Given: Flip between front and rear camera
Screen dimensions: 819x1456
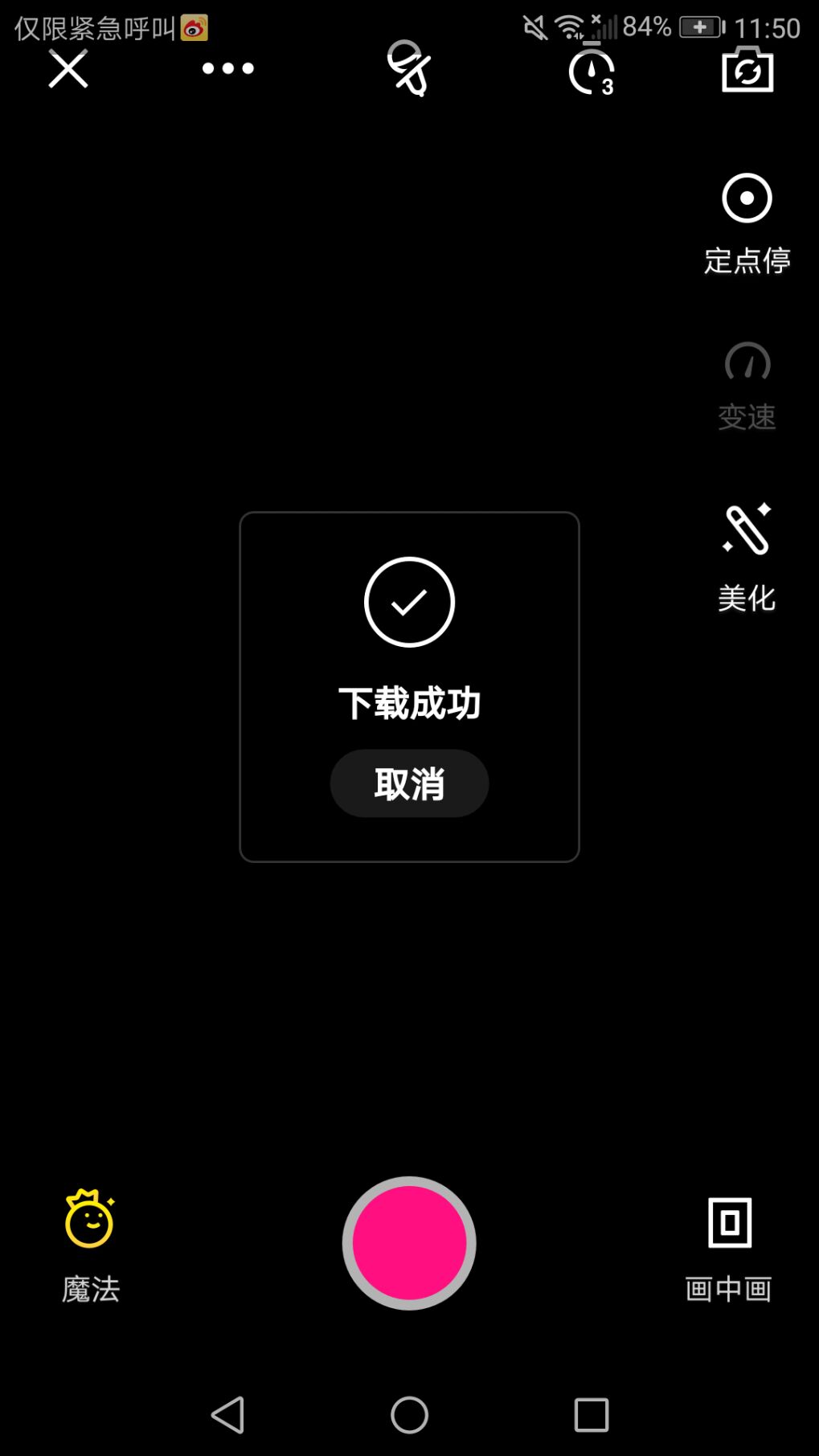Looking at the screenshot, I should [x=747, y=71].
